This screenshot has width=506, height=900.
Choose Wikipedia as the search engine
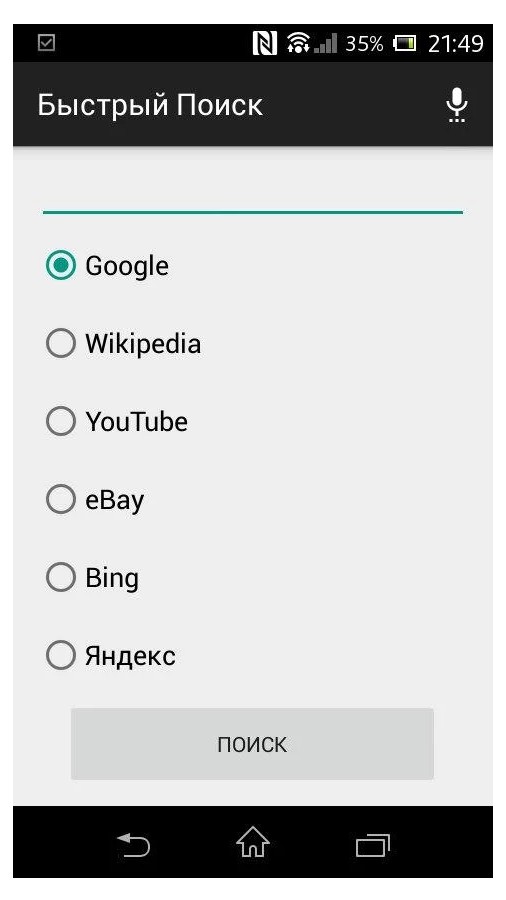123,343
